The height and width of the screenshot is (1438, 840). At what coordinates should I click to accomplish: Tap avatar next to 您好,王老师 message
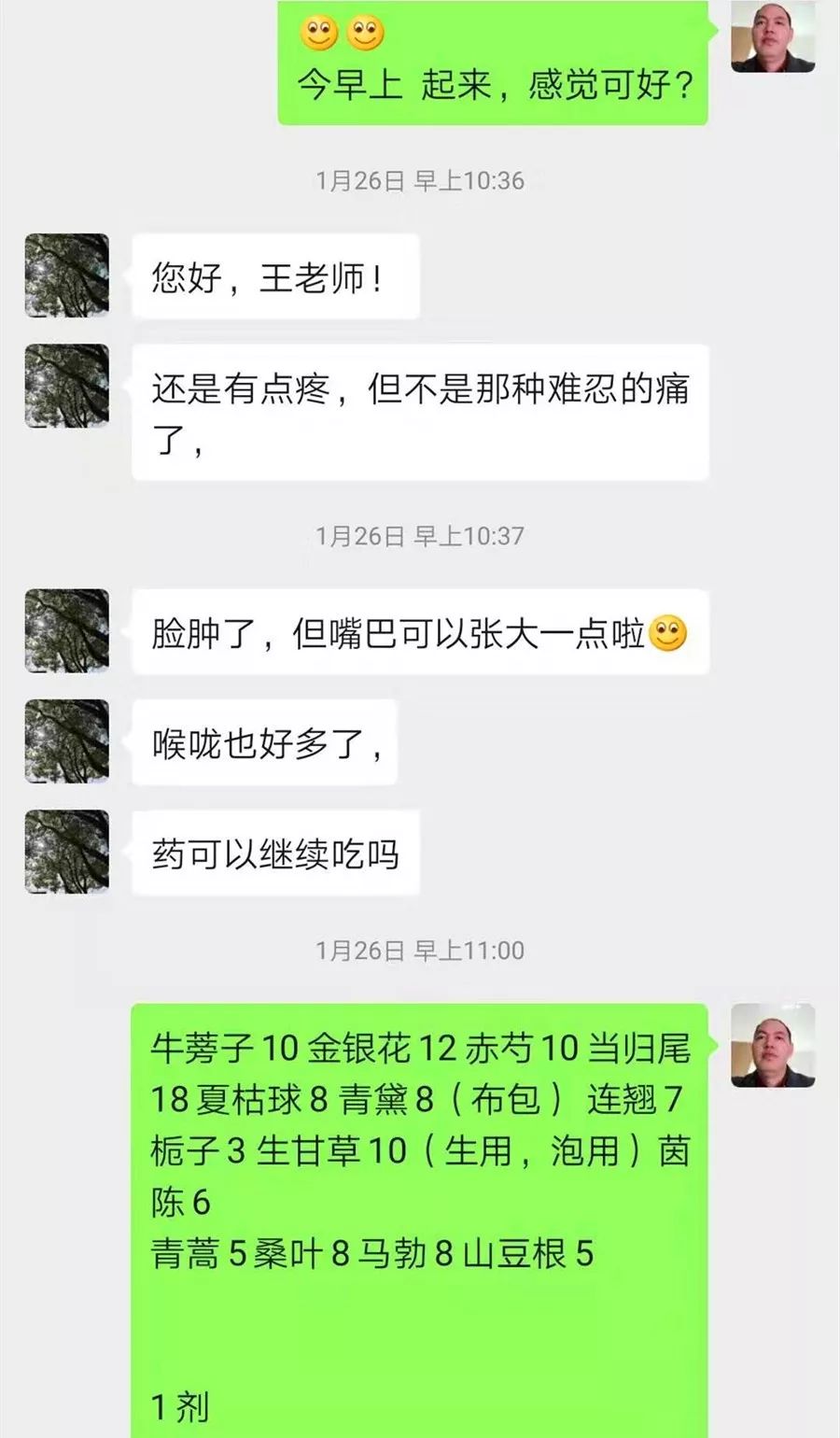(x=67, y=275)
